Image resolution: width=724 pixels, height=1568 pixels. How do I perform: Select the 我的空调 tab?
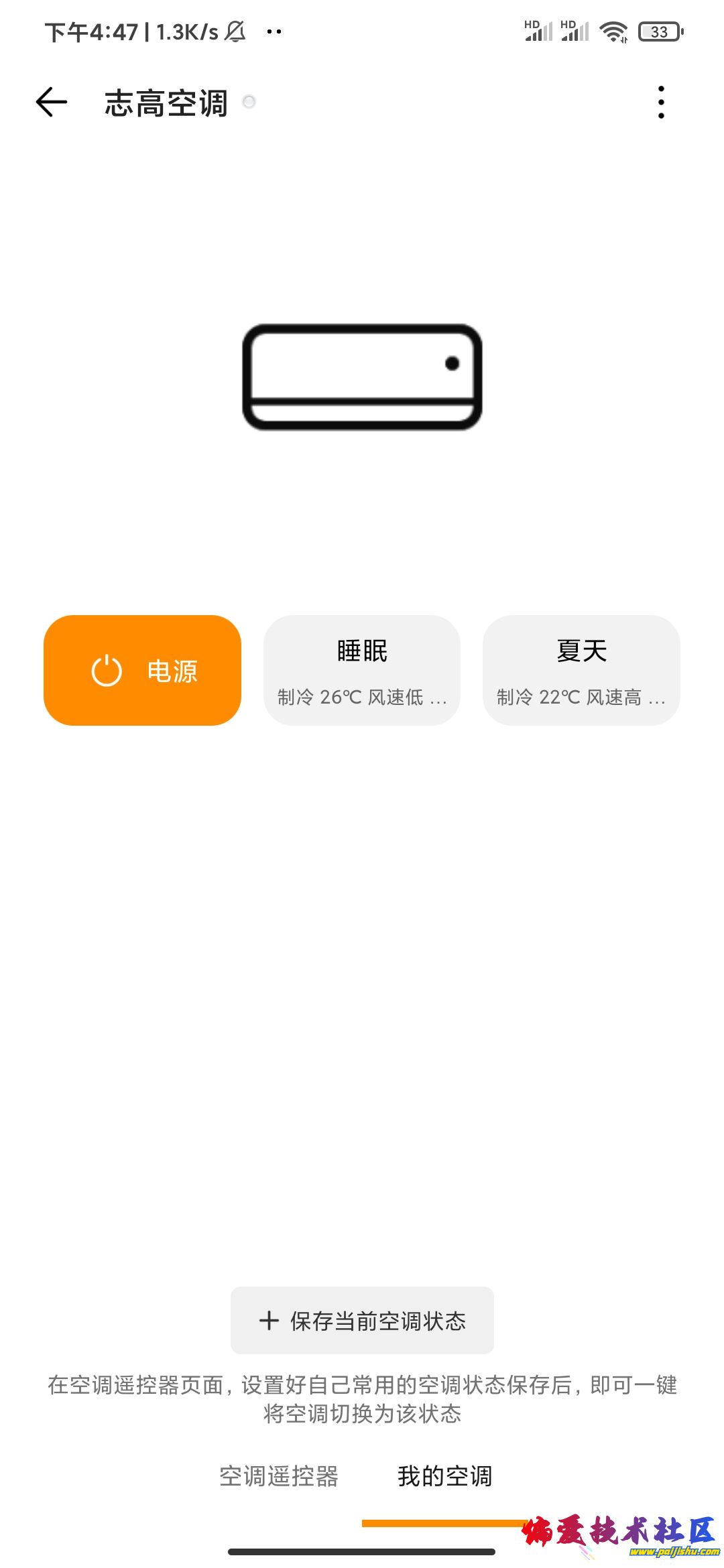point(444,1476)
